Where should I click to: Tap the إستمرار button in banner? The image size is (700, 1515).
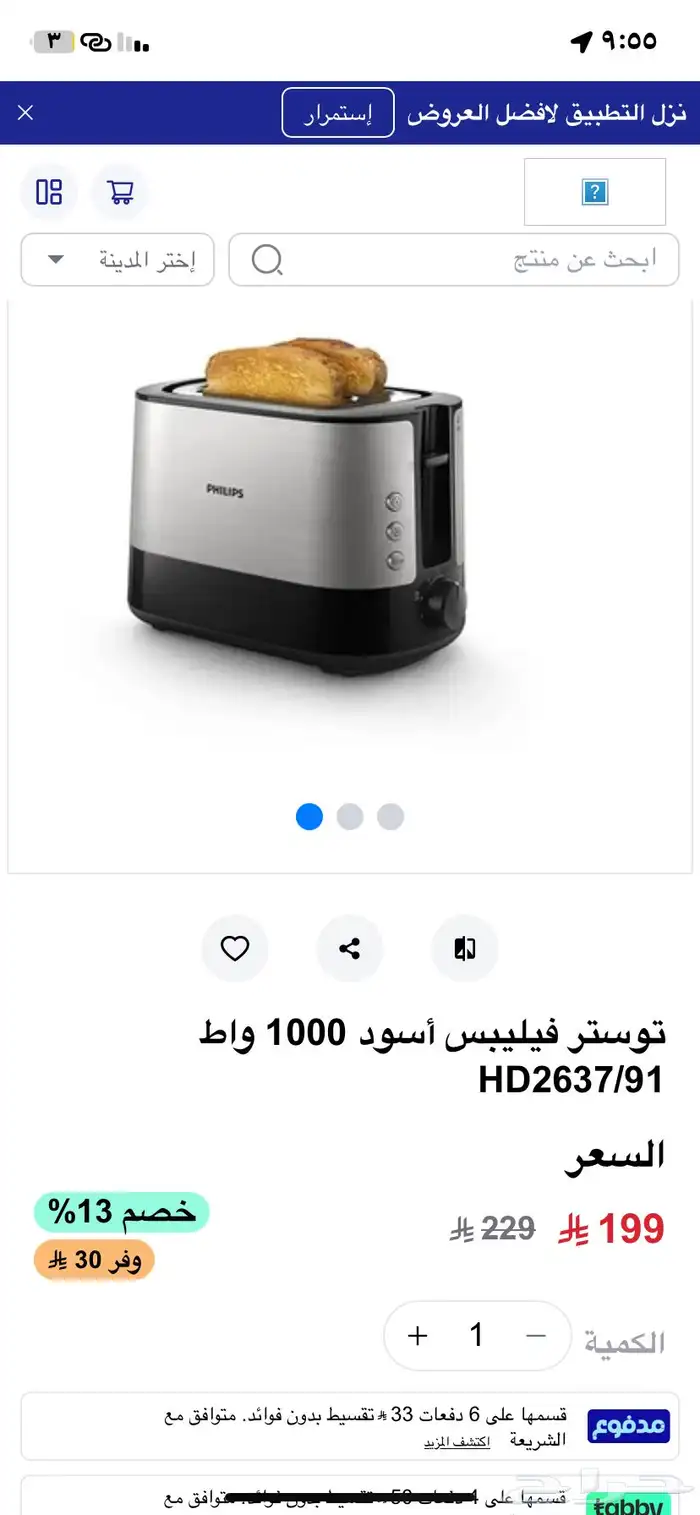point(338,113)
